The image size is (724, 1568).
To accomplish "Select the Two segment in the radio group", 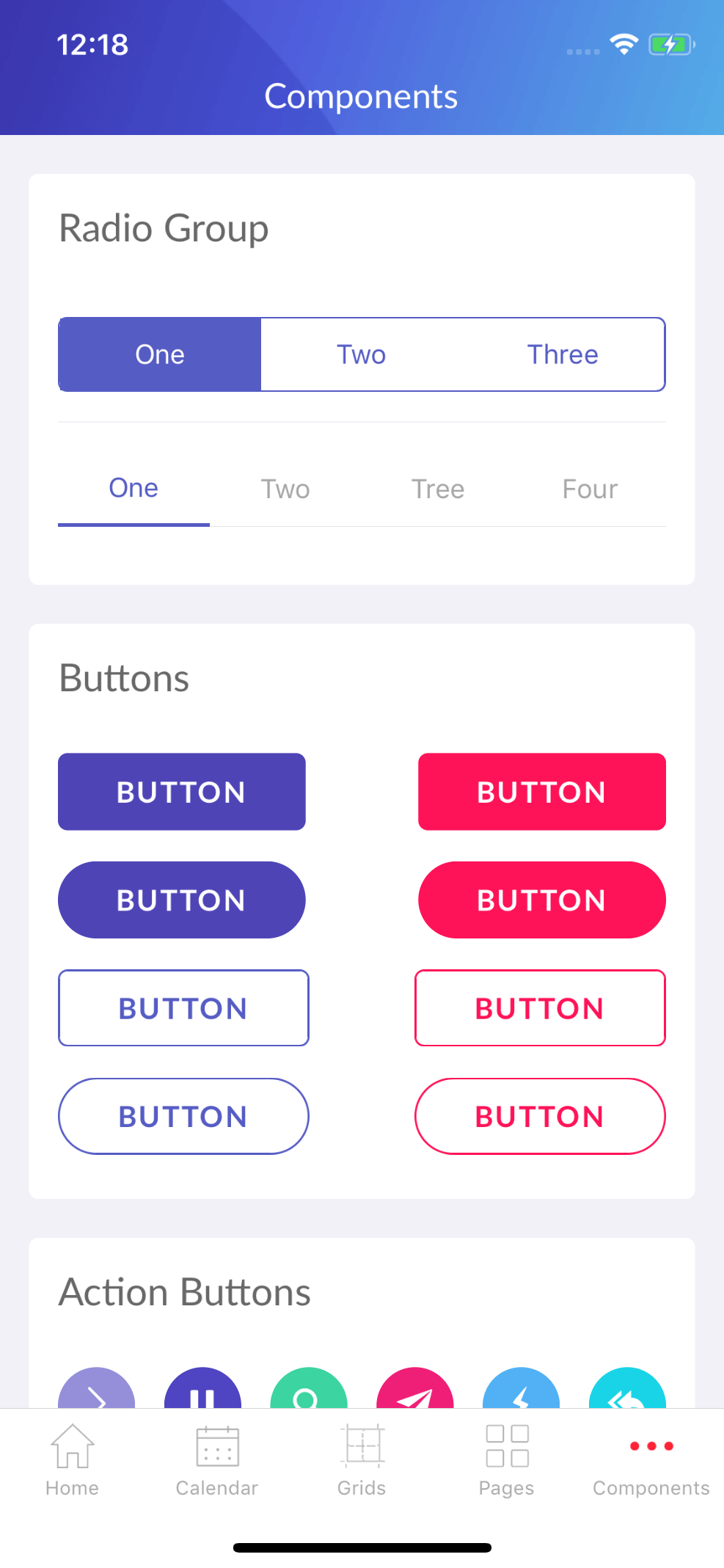I will click(362, 354).
